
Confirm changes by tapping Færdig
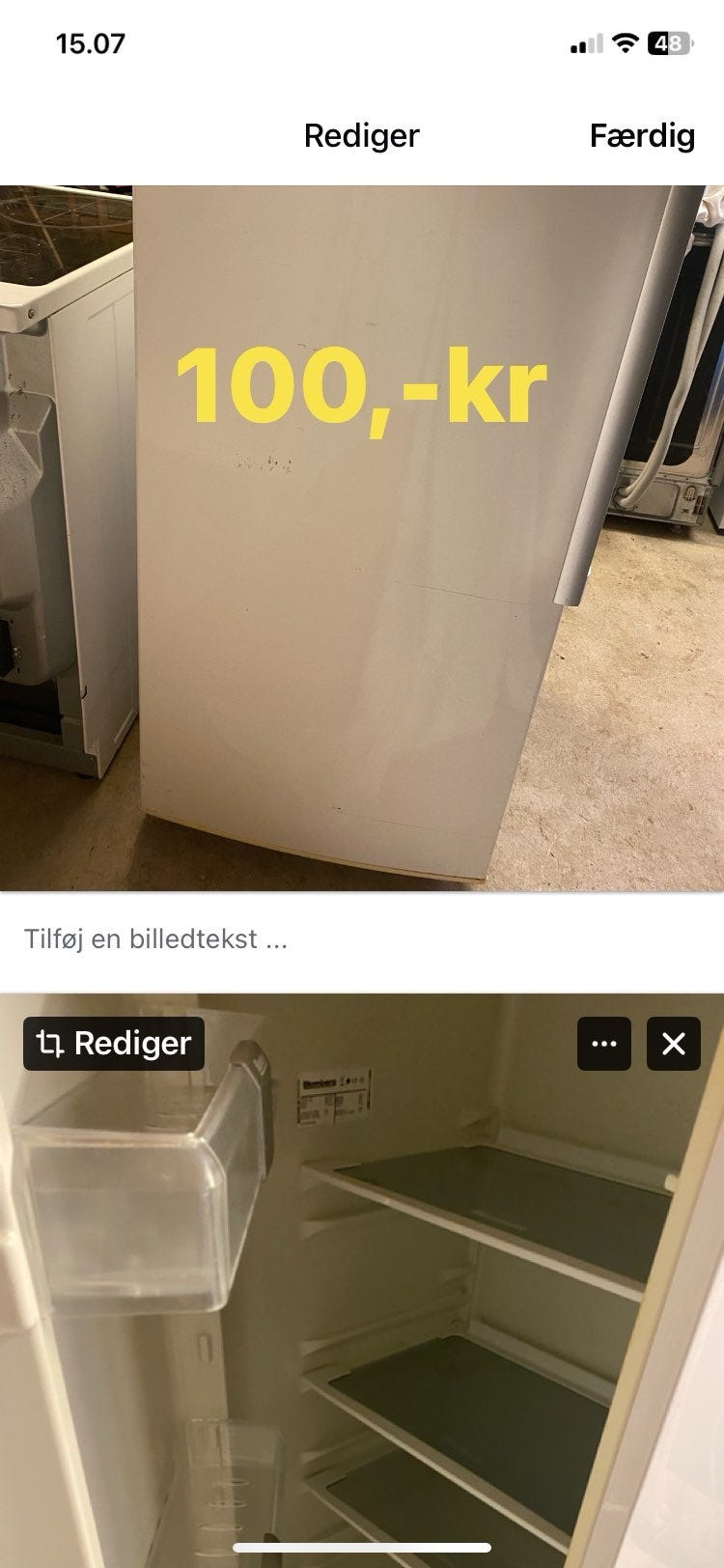(640, 135)
